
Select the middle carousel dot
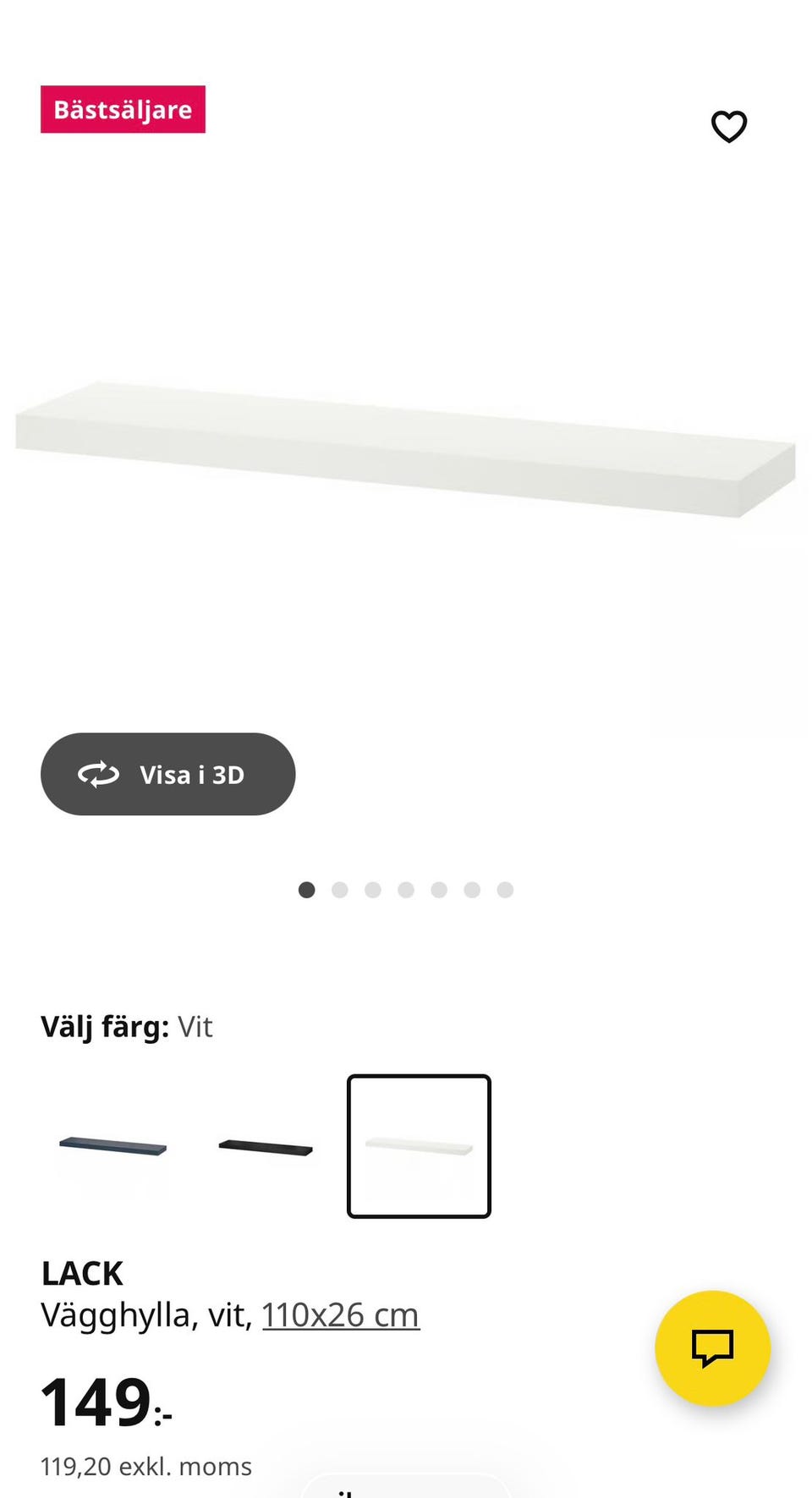(x=407, y=890)
